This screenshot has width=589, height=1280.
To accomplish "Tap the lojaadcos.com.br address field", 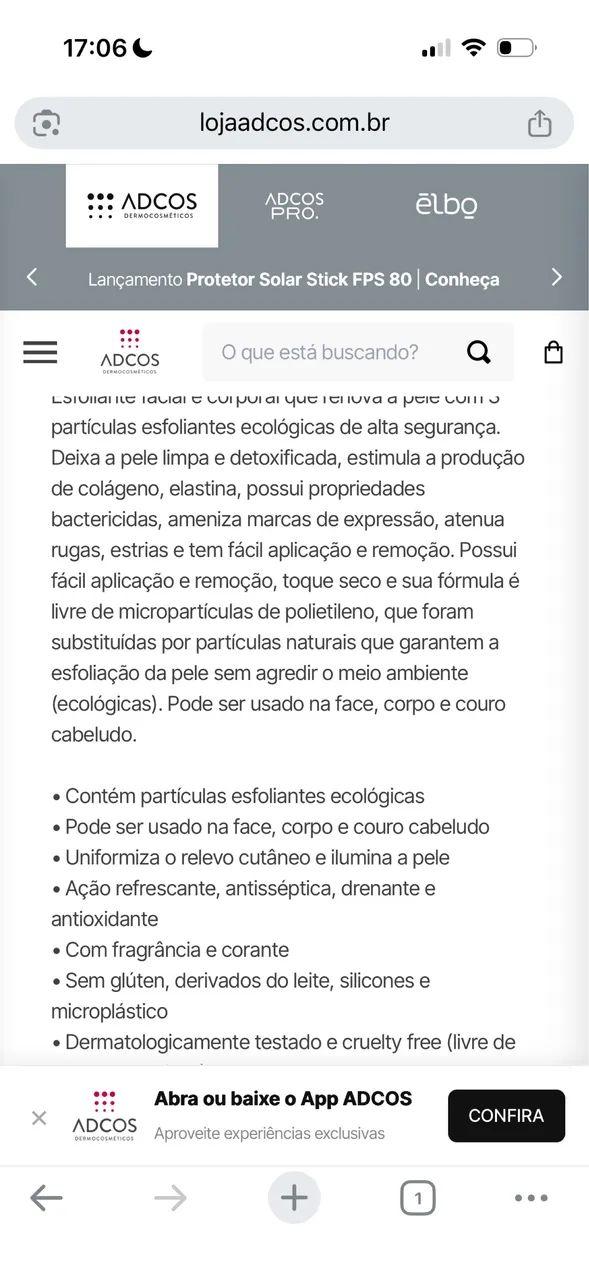I will pos(294,123).
